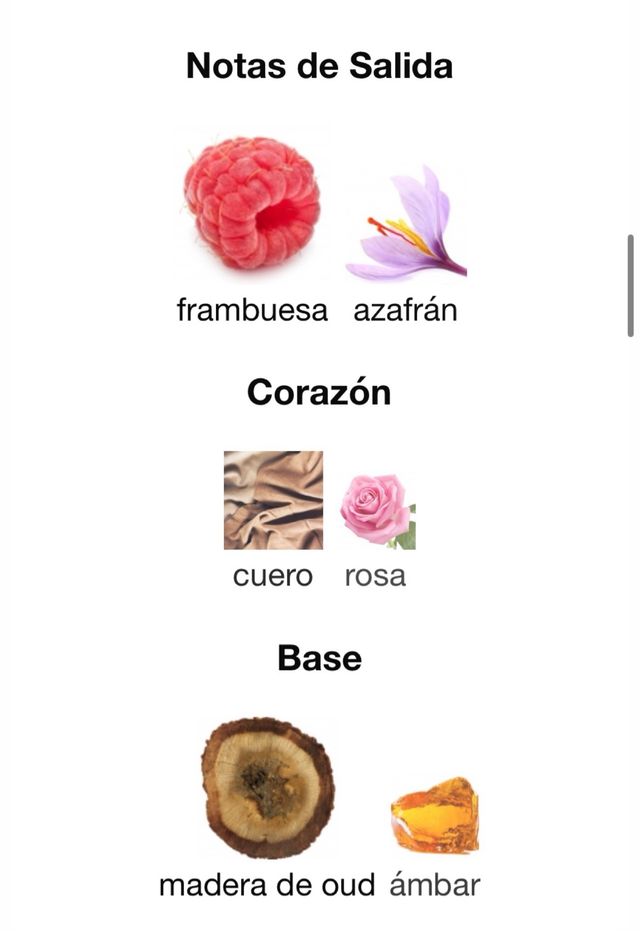Tap the rosa note

(x=377, y=510)
